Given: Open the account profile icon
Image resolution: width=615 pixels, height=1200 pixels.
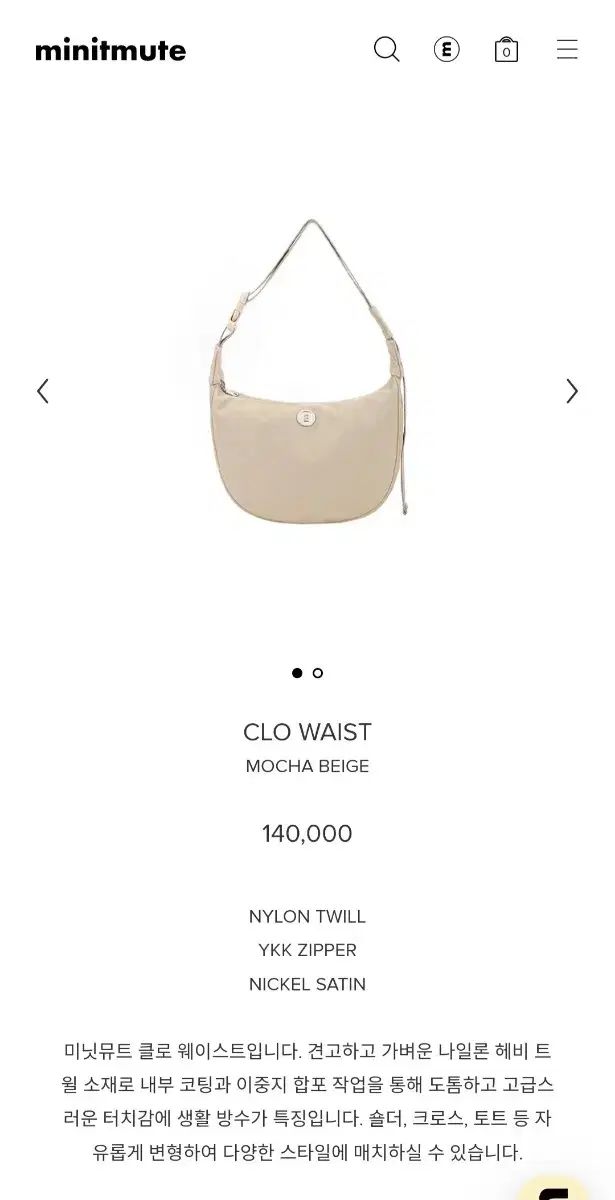Looking at the screenshot, I should tap(446, 49).
